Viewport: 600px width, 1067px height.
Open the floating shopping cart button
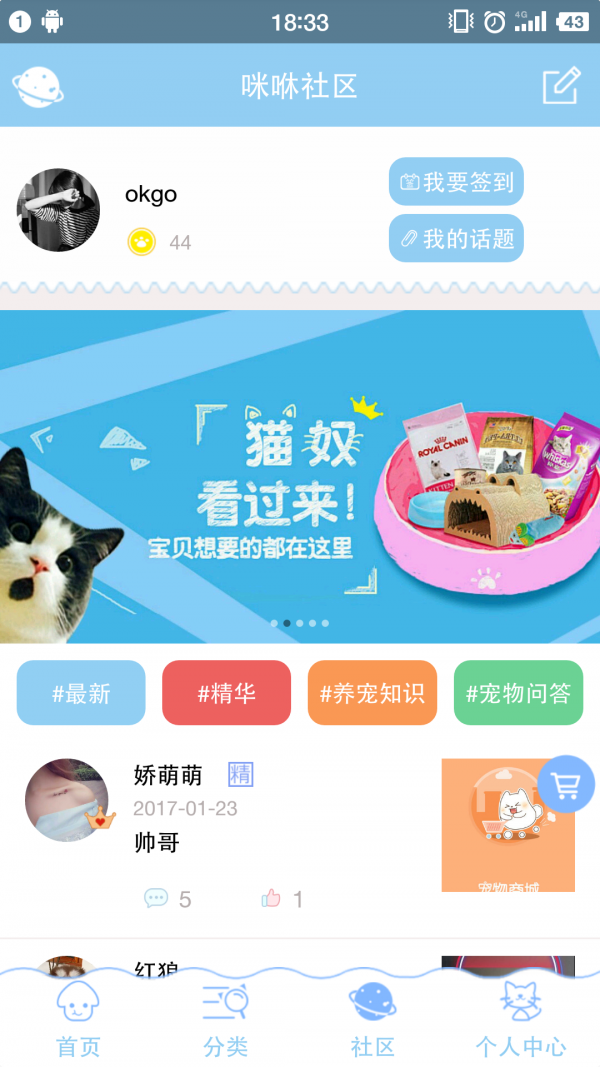[566, 785]
